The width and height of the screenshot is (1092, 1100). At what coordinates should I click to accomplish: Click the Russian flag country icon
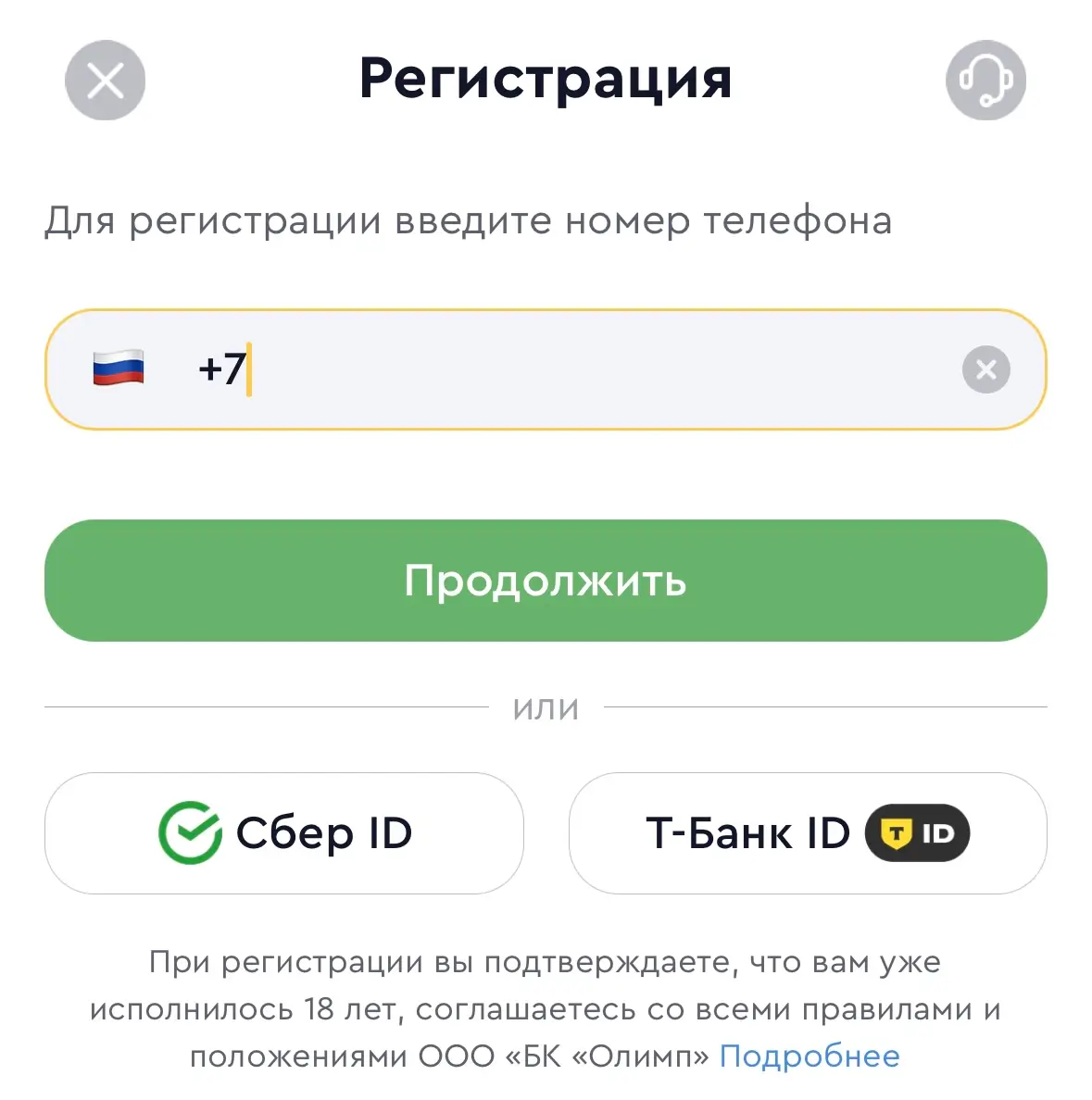[x=119, y=369]
